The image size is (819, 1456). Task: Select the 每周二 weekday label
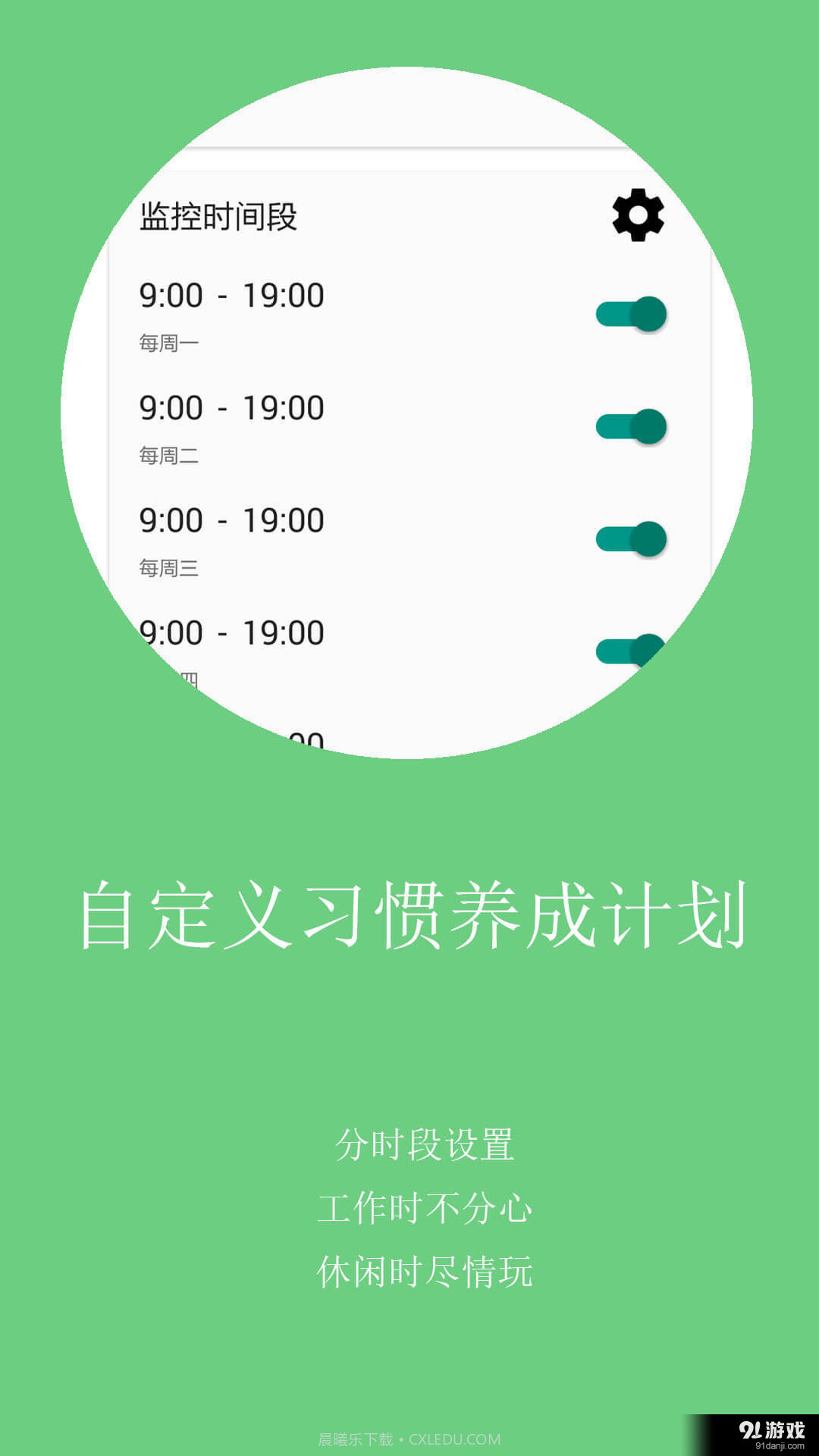point(168,453)
